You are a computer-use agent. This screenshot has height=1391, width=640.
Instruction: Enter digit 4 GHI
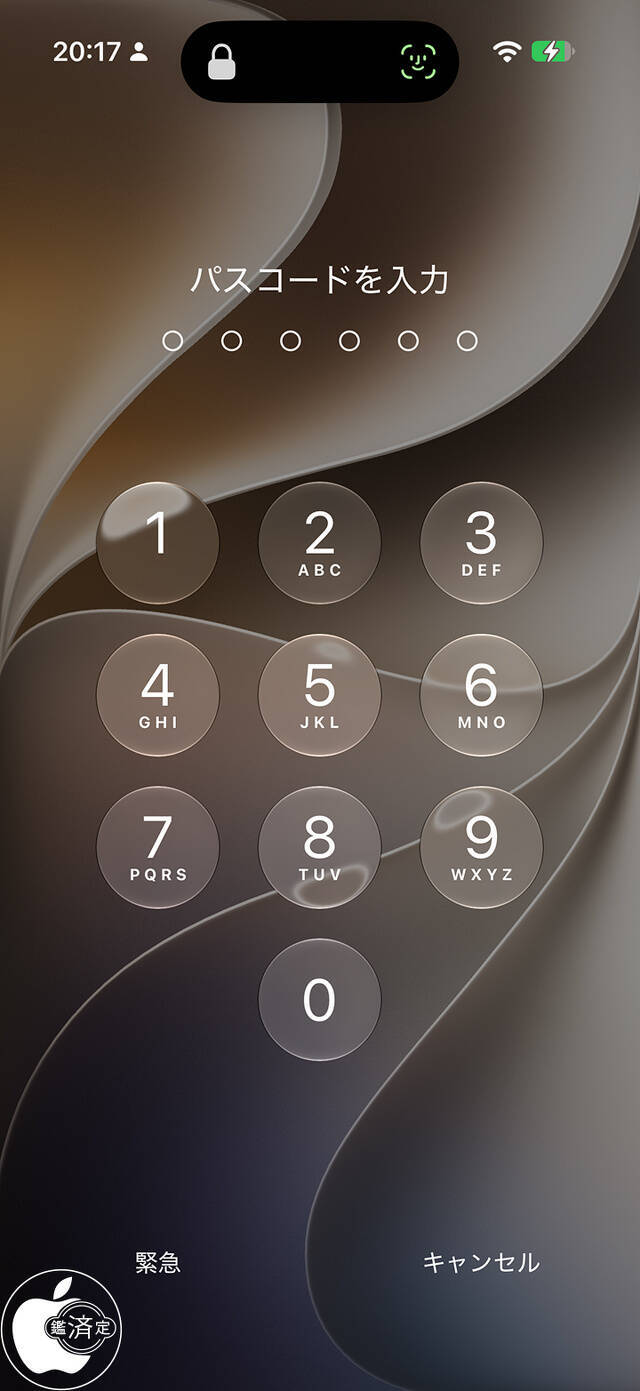[x=157, y=695]
